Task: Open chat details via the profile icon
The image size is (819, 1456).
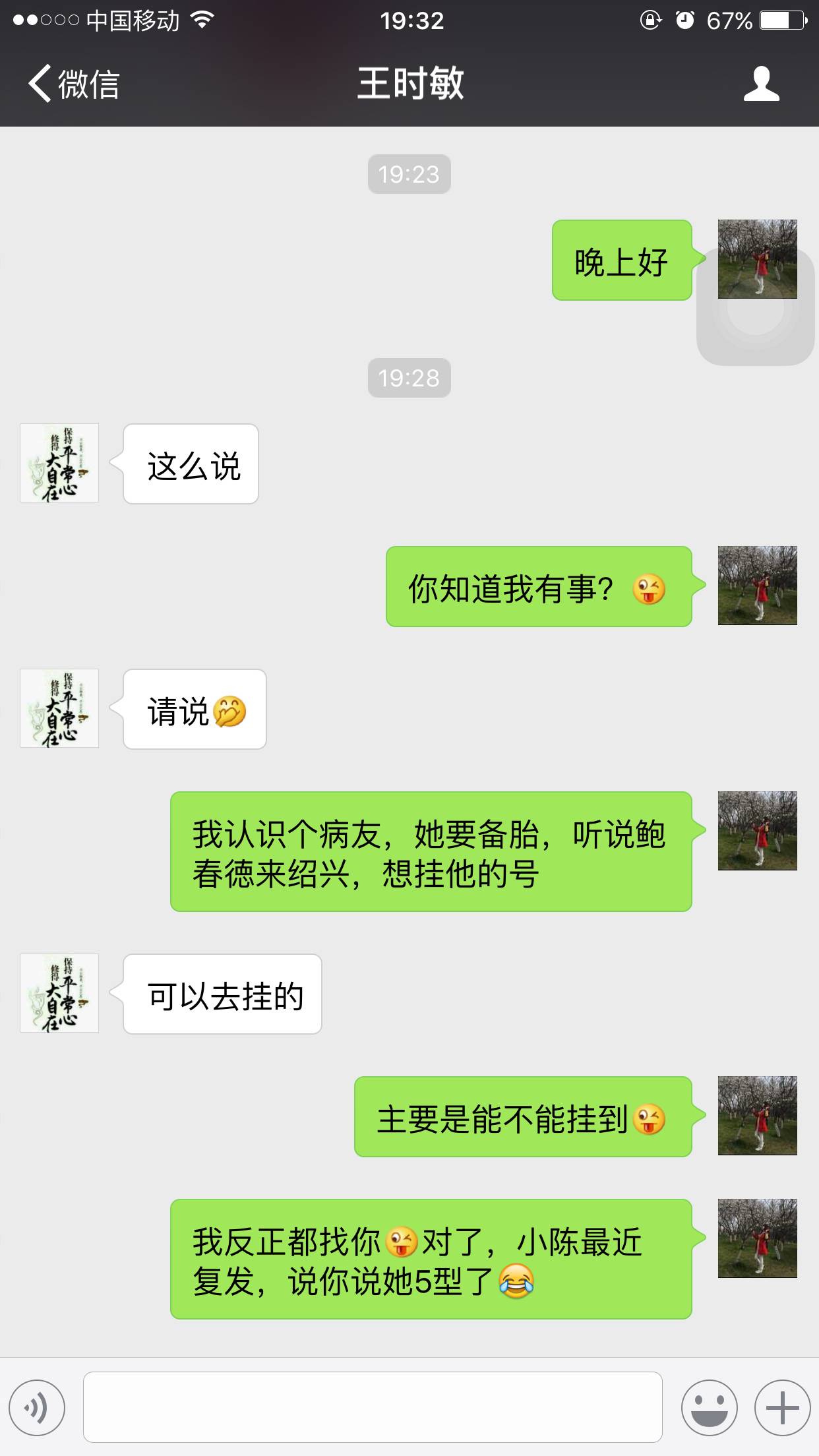Action: click(761, 84)
